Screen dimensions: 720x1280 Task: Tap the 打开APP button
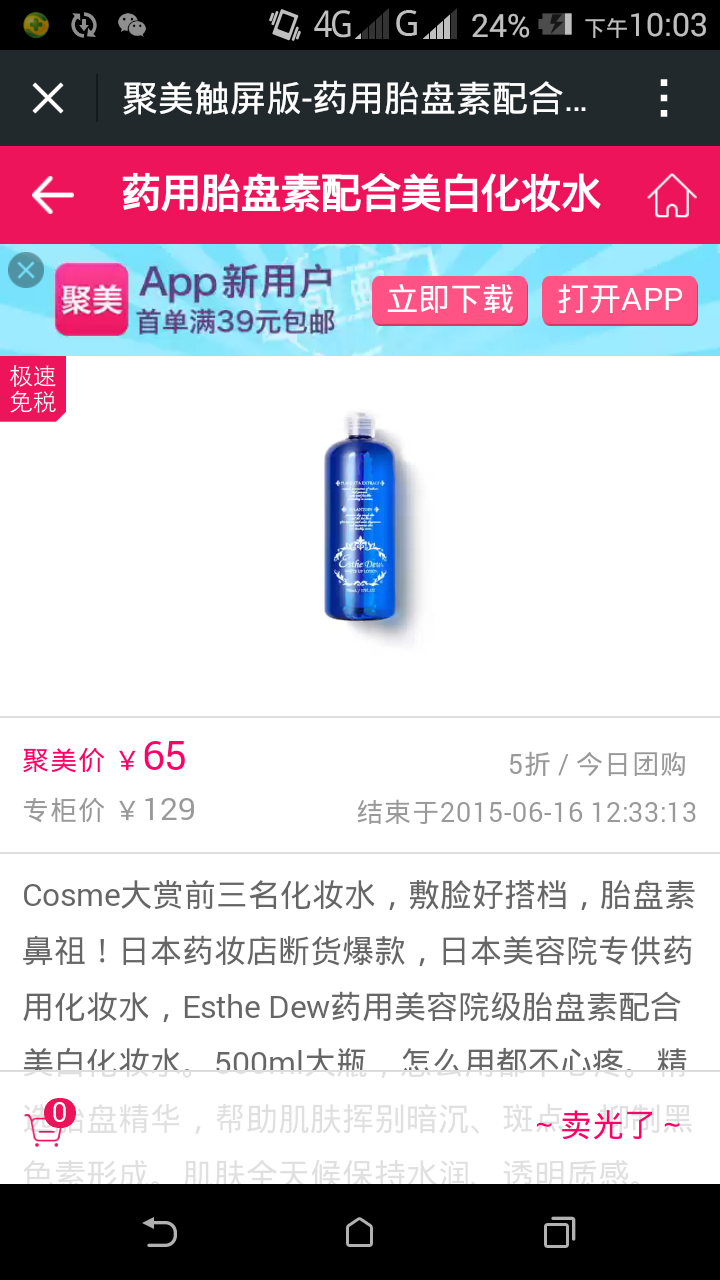point(620,300)
